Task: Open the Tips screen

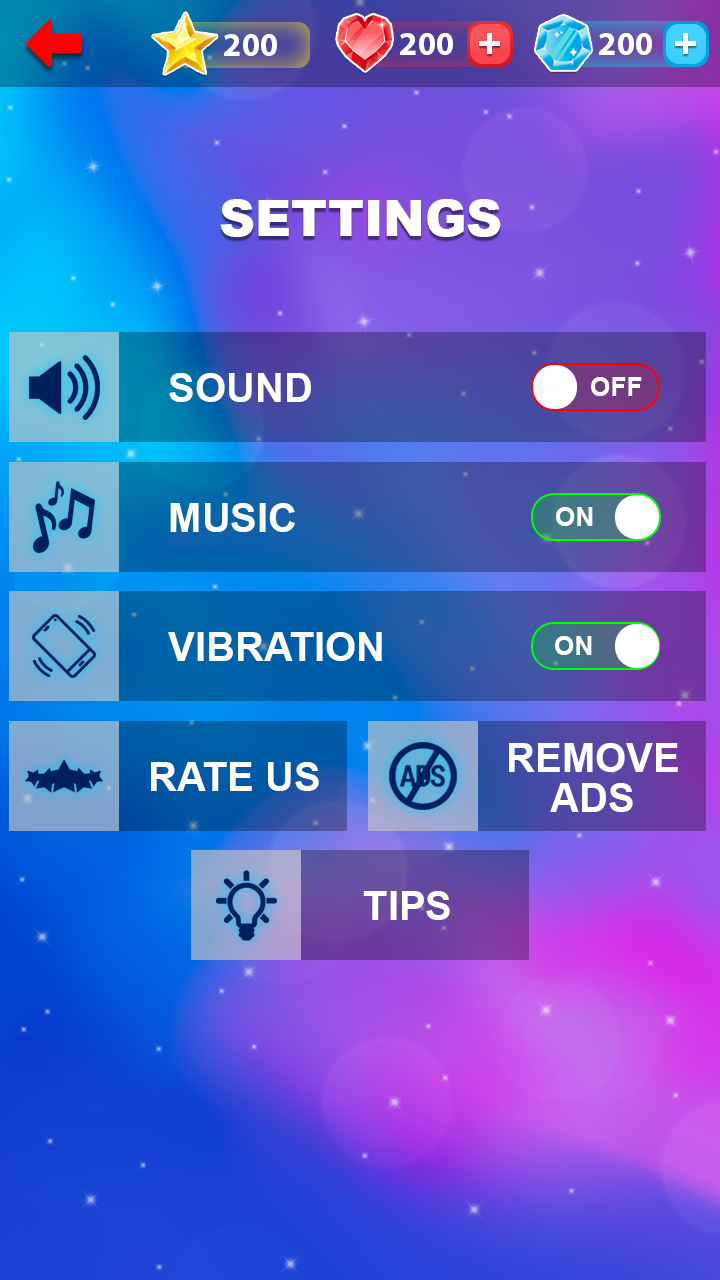Action: click(x=416, y=904)
